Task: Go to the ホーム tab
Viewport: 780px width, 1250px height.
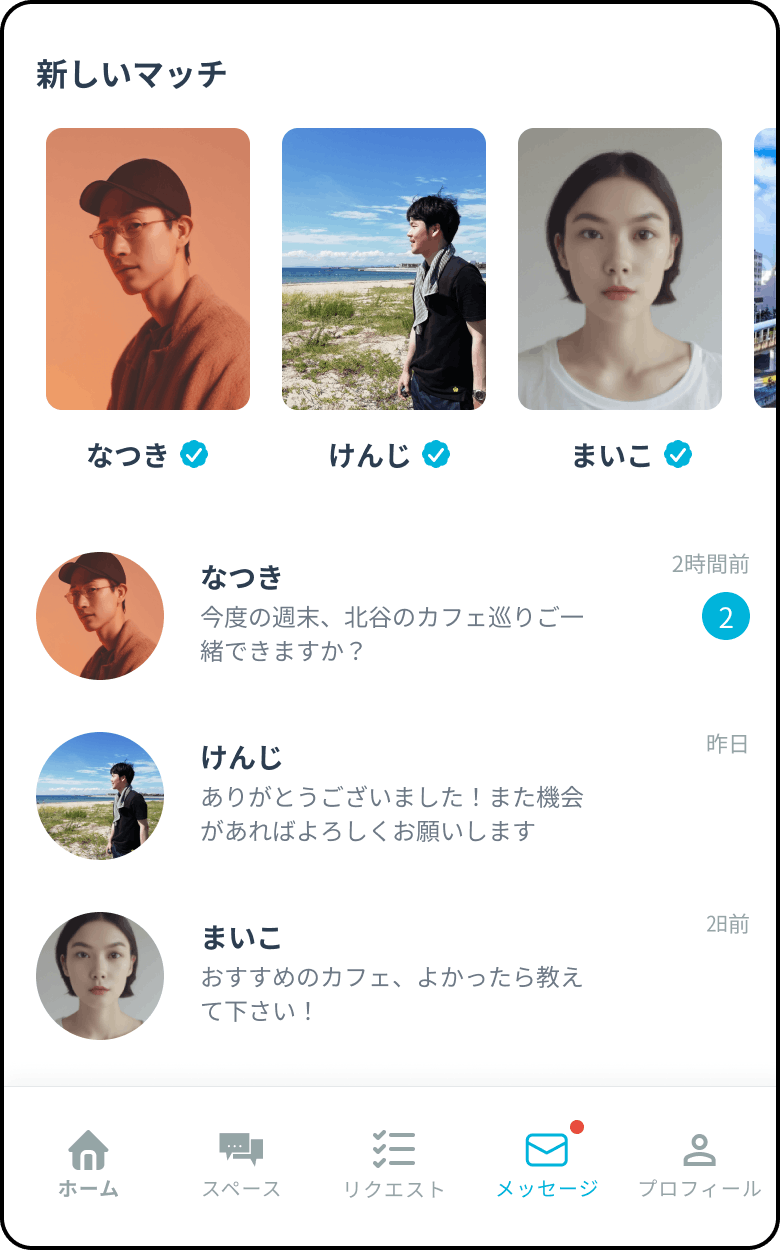Action: click(x=88, y=1163)
